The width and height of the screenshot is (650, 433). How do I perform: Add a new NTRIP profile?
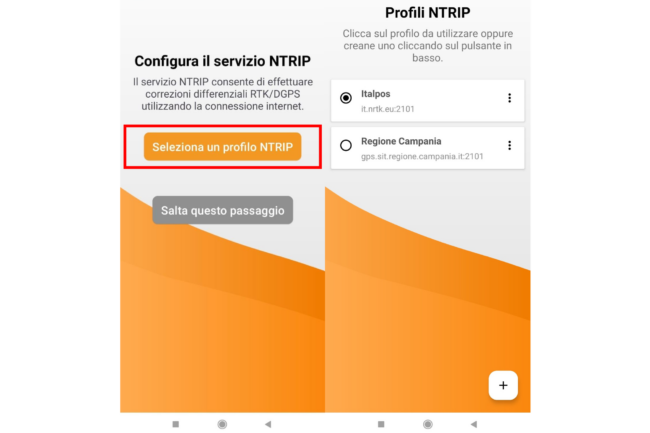click(x=503, y=385)
